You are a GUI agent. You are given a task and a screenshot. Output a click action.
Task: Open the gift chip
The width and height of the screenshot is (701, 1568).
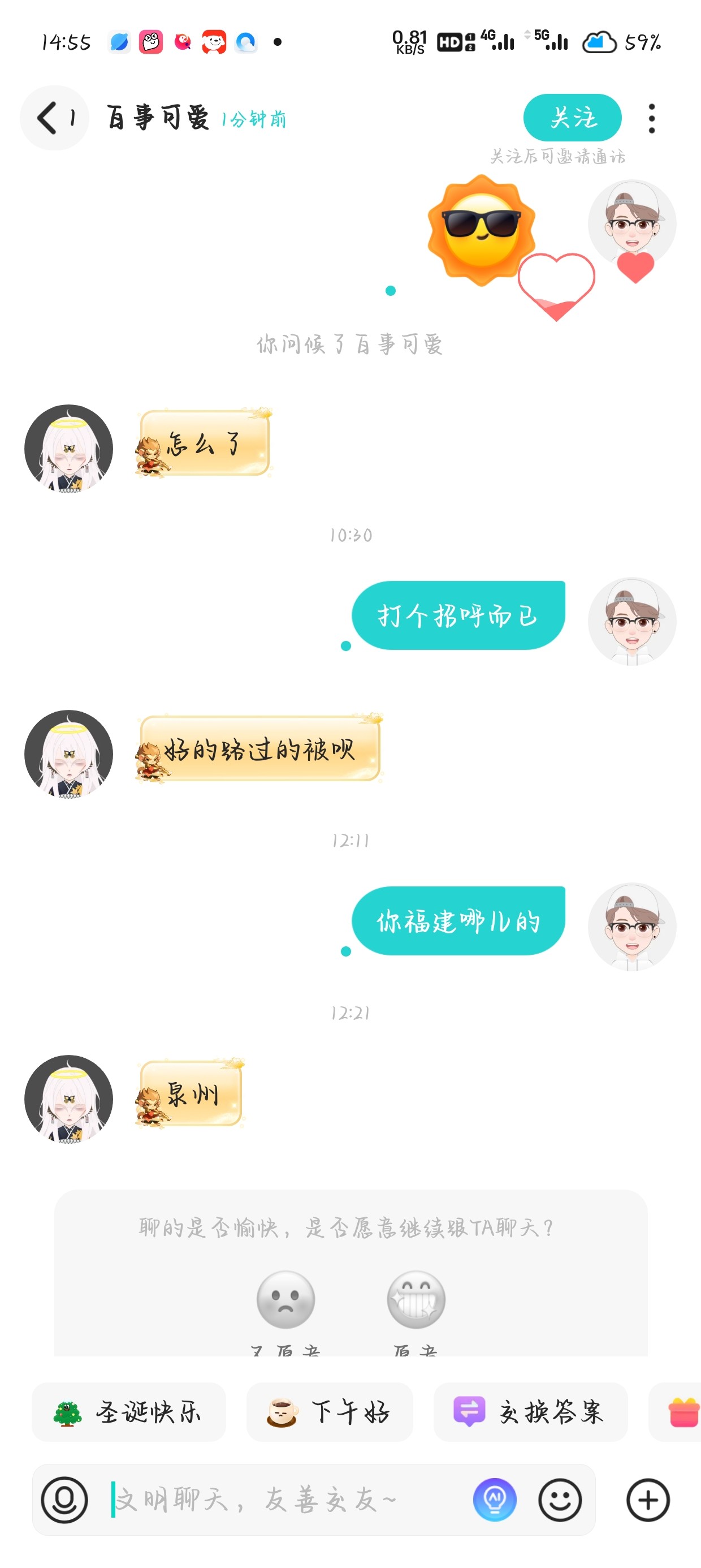pos(677,1411)
